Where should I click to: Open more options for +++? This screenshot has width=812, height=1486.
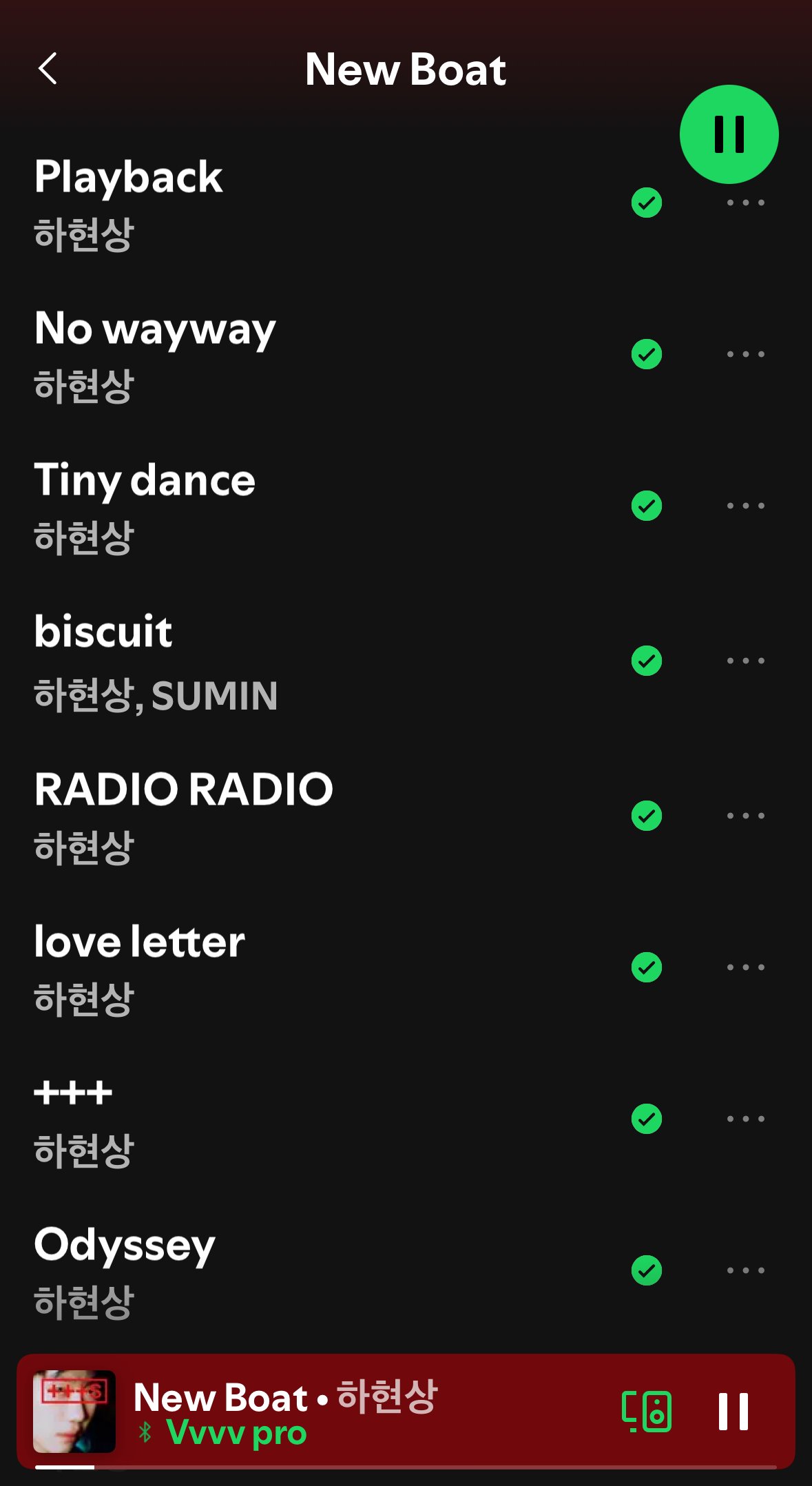[x=745, y=1119]
